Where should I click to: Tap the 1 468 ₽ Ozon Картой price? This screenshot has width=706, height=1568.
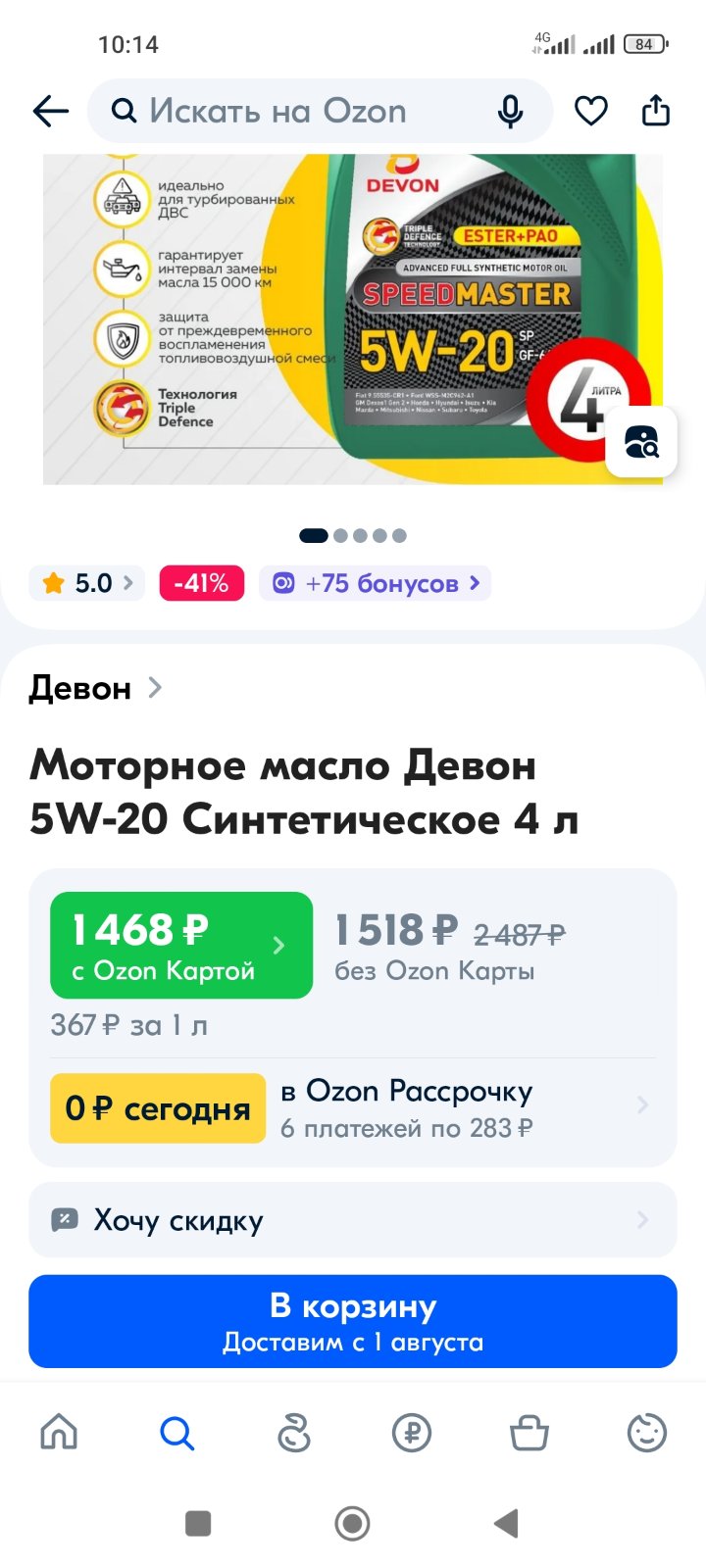[181, 946]
